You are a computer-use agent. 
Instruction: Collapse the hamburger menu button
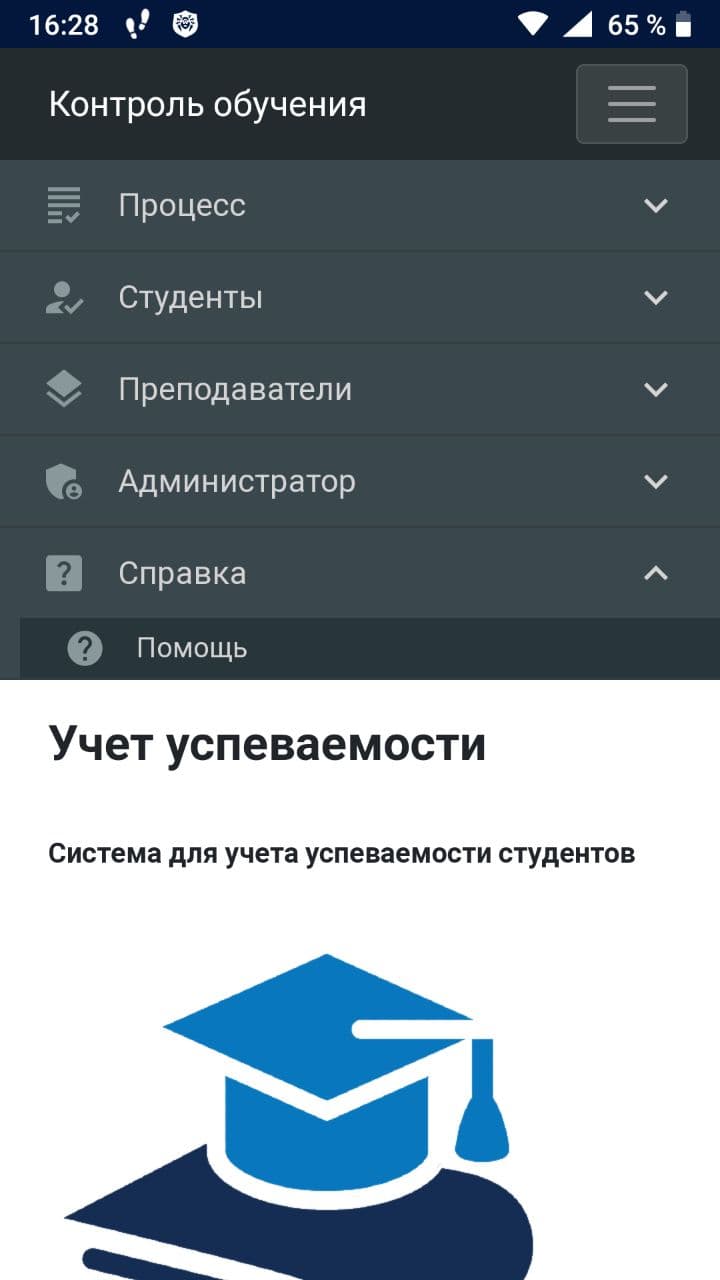(x=632, y=104)
